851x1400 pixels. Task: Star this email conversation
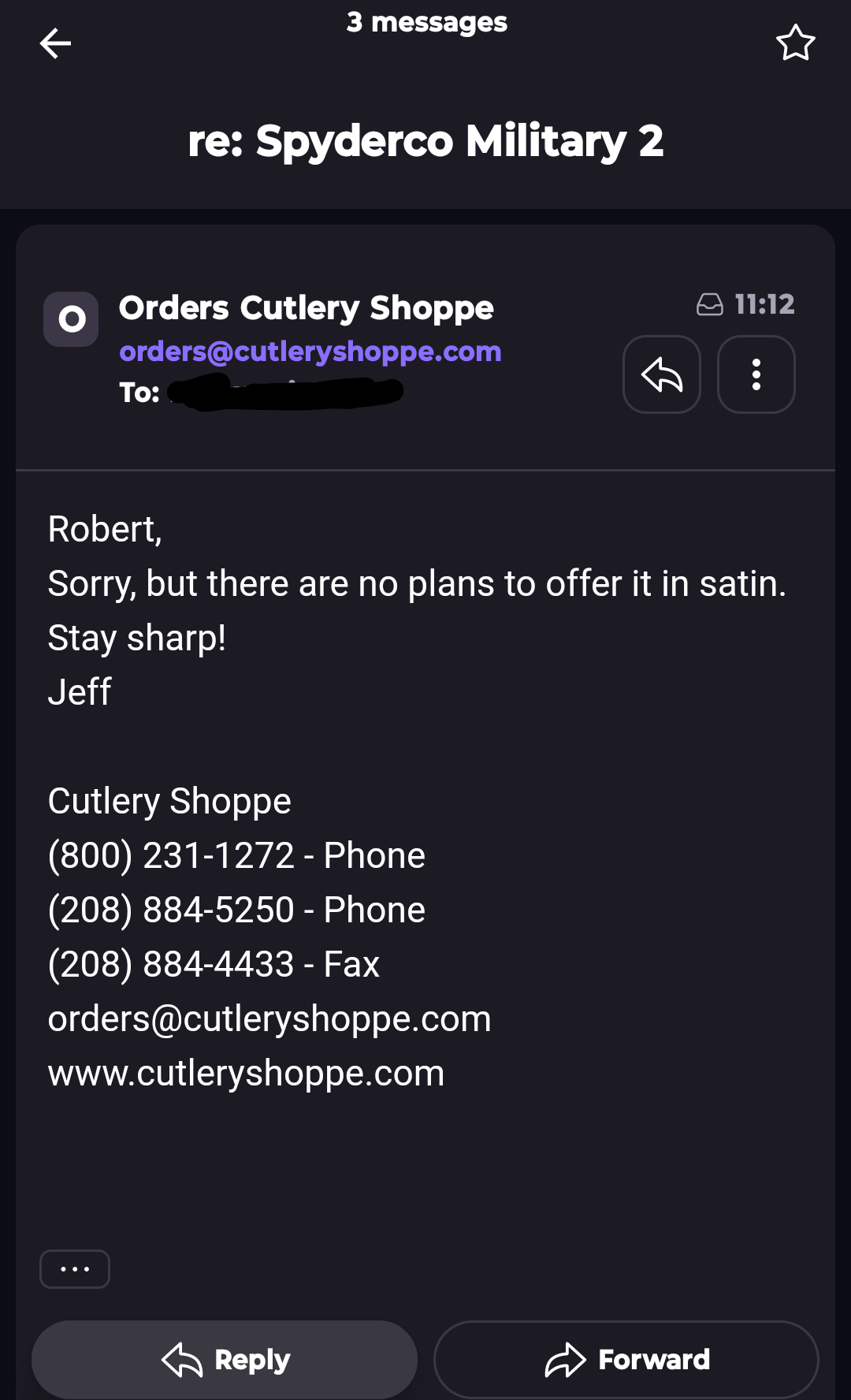[x=795, y=43]
